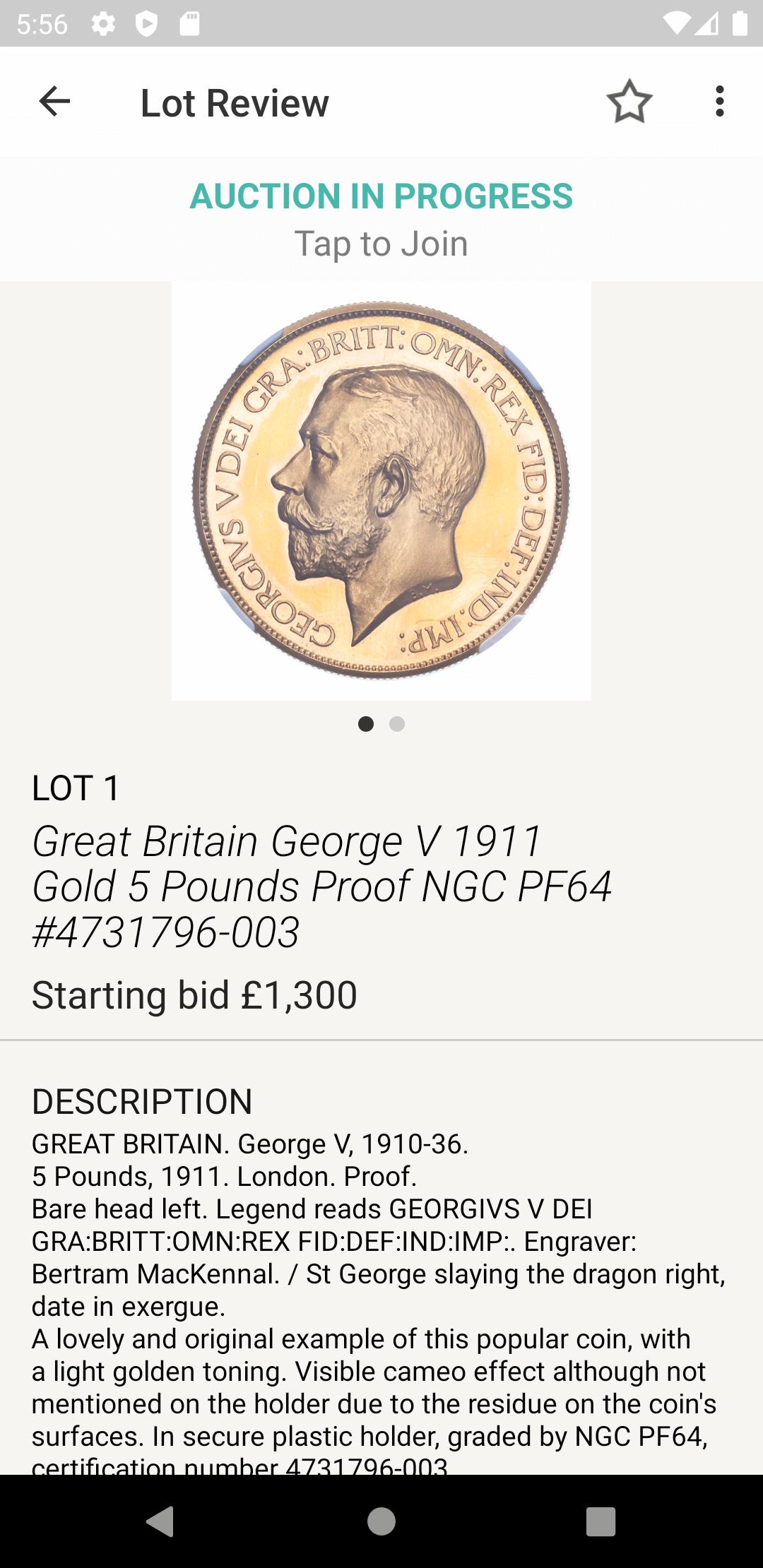Screen dimensions: 763x1568
Task: Tap to join the auction in progress
Action: pos(381,219)
